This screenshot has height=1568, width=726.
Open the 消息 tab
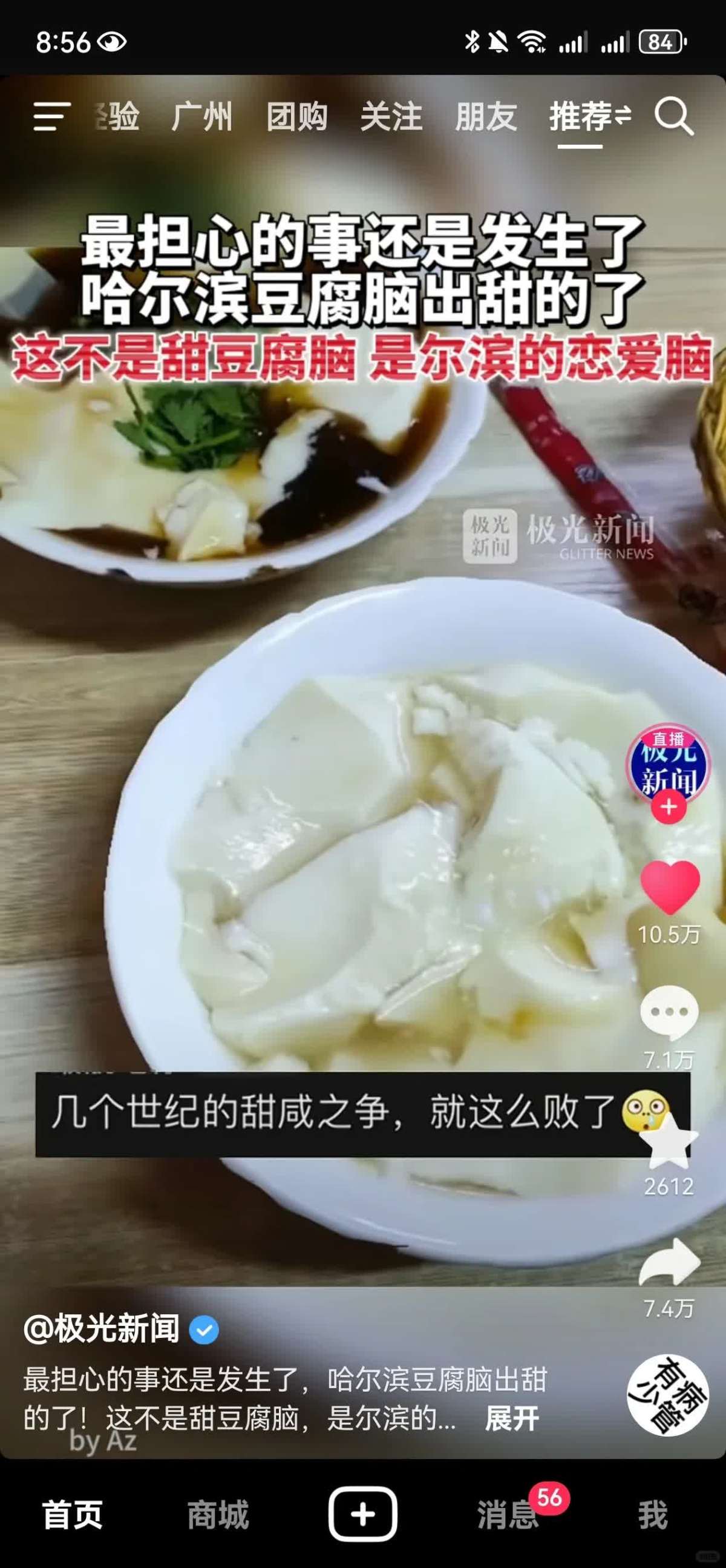507,1515
